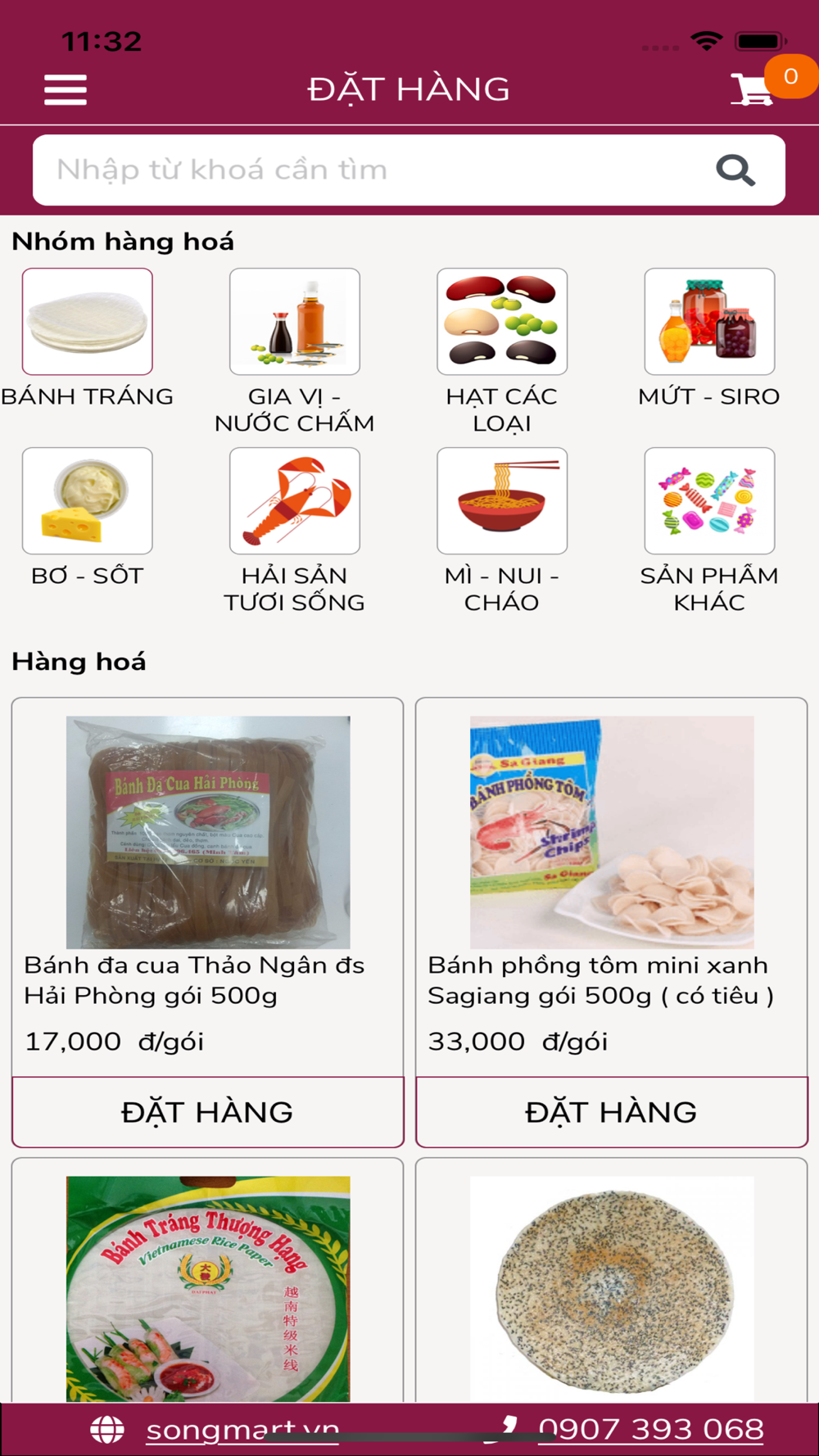Tap the magnifier search icon
The image size is (819, 1456).
pos(735,170)
